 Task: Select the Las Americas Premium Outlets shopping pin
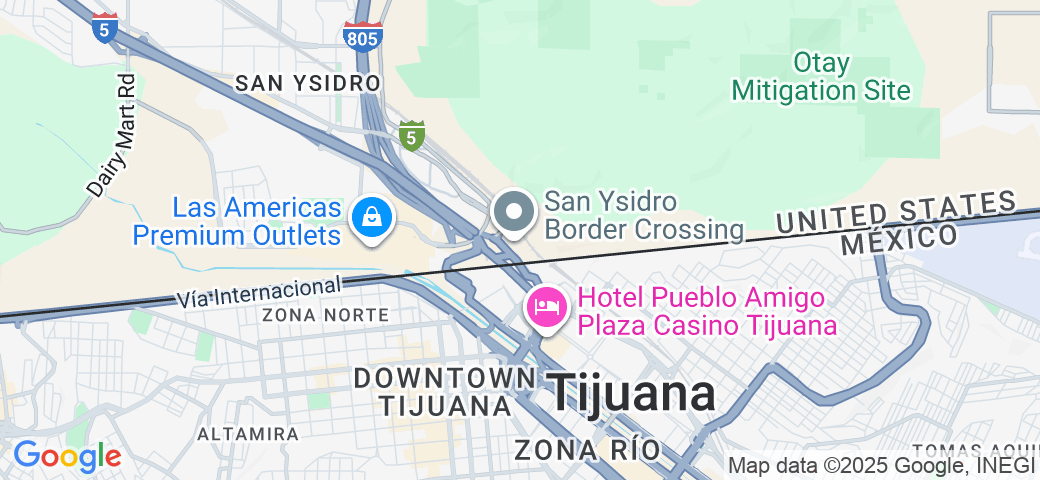371,216
